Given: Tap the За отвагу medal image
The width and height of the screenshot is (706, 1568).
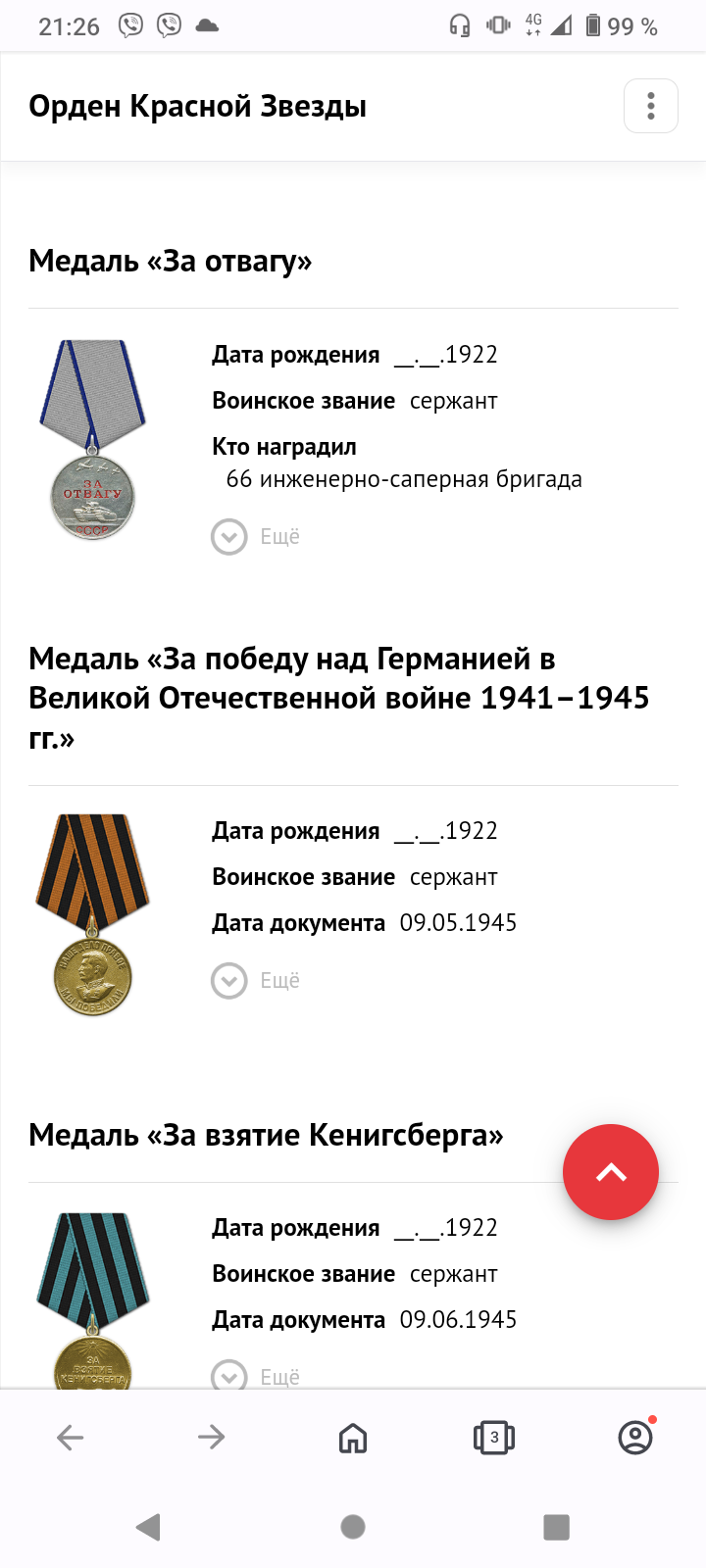Looking at the screenshot, I should coord(91,441).
